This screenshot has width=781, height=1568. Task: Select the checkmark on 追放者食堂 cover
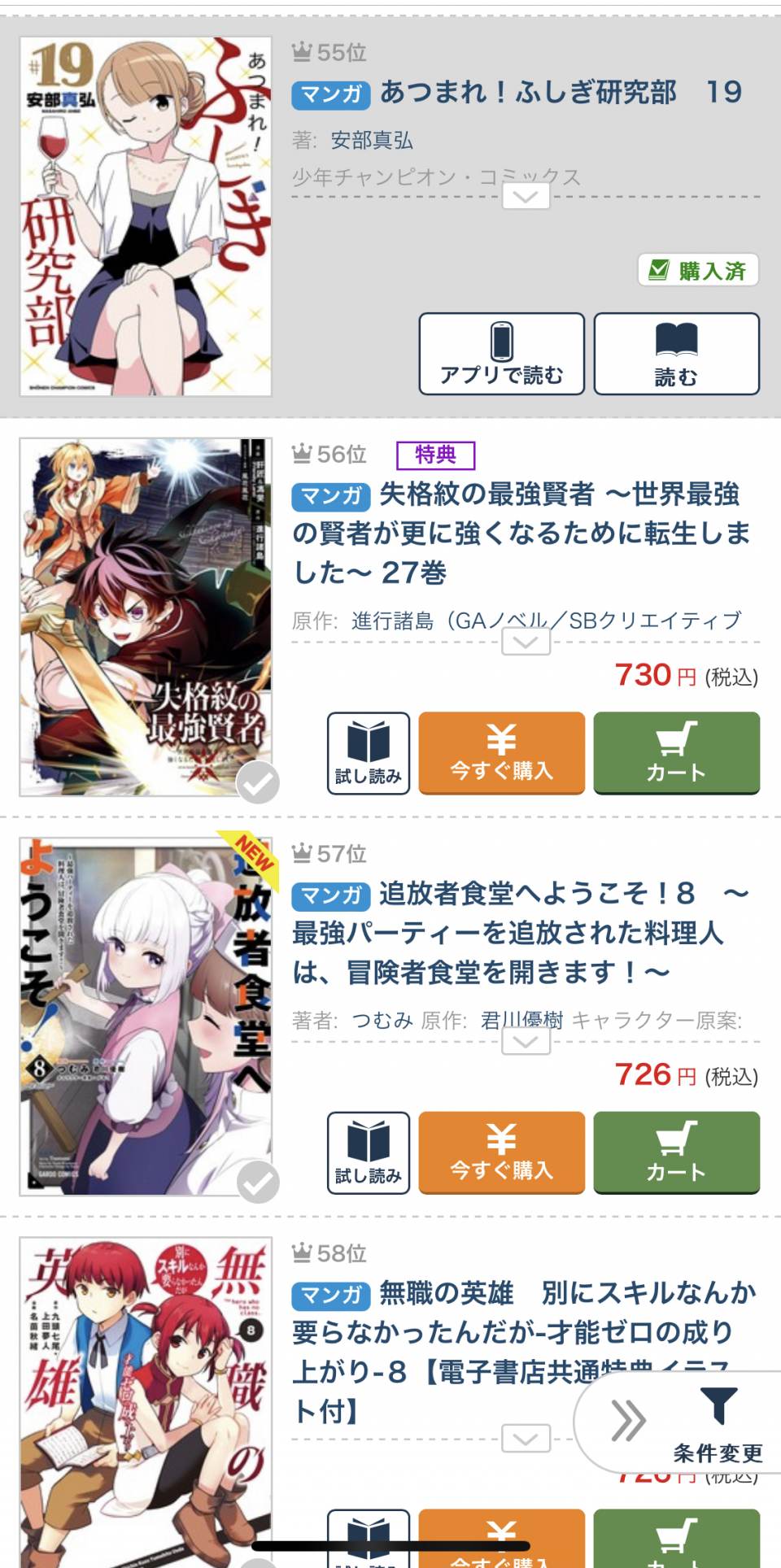tap(258, 1183)
